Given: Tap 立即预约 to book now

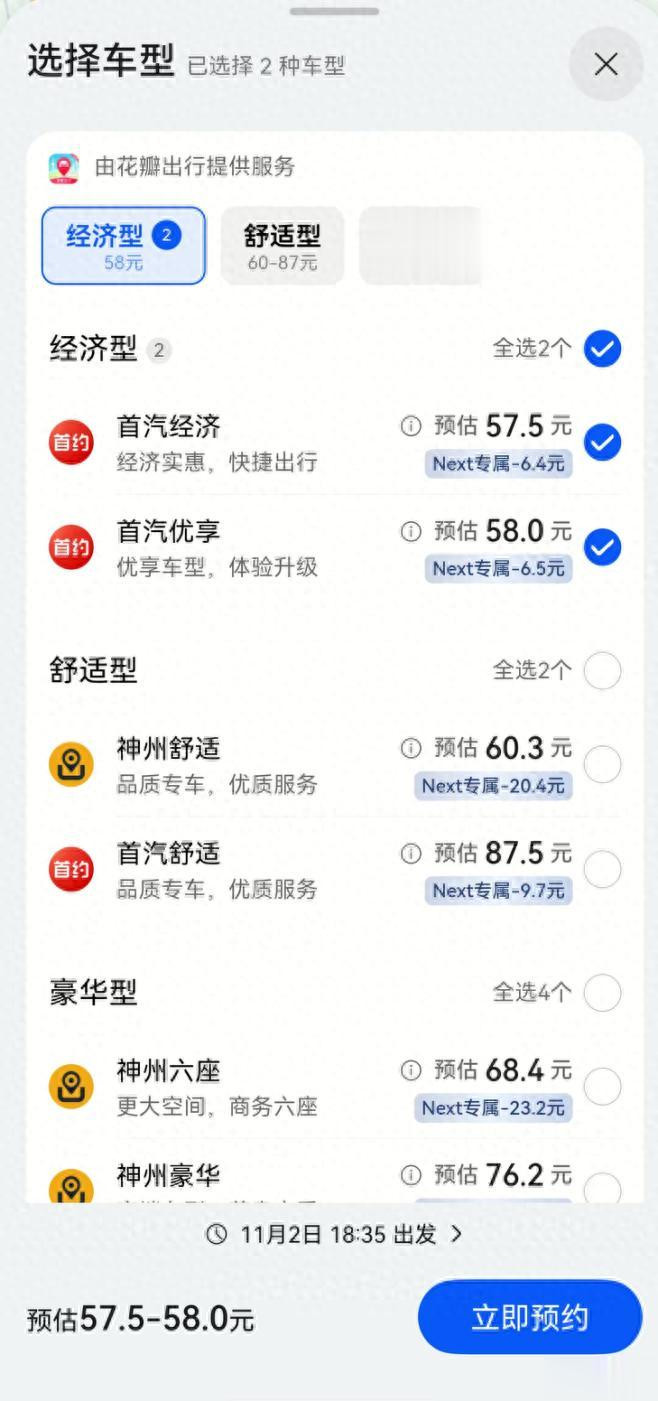Looking at the screenshot, I should pos(529,1318).
